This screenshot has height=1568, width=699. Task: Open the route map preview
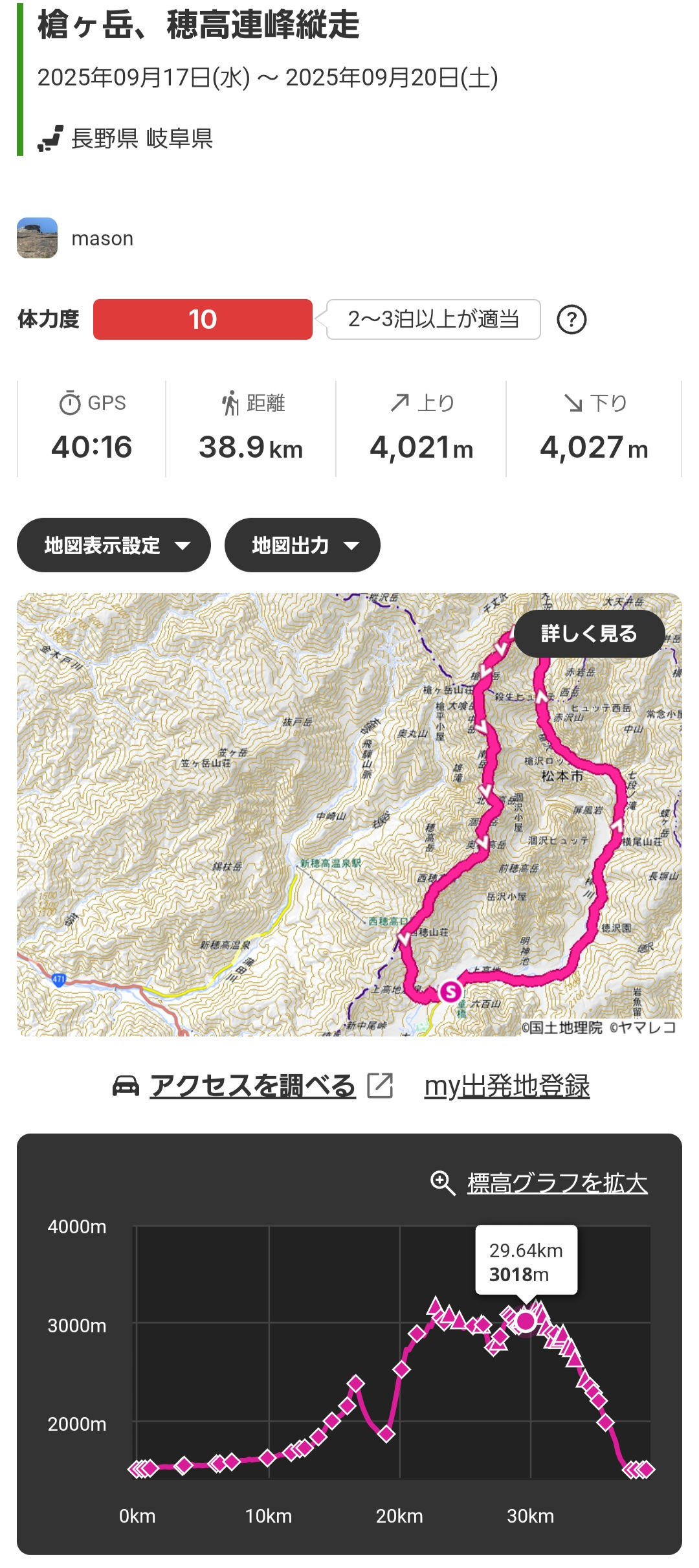[x=349, y=814]
